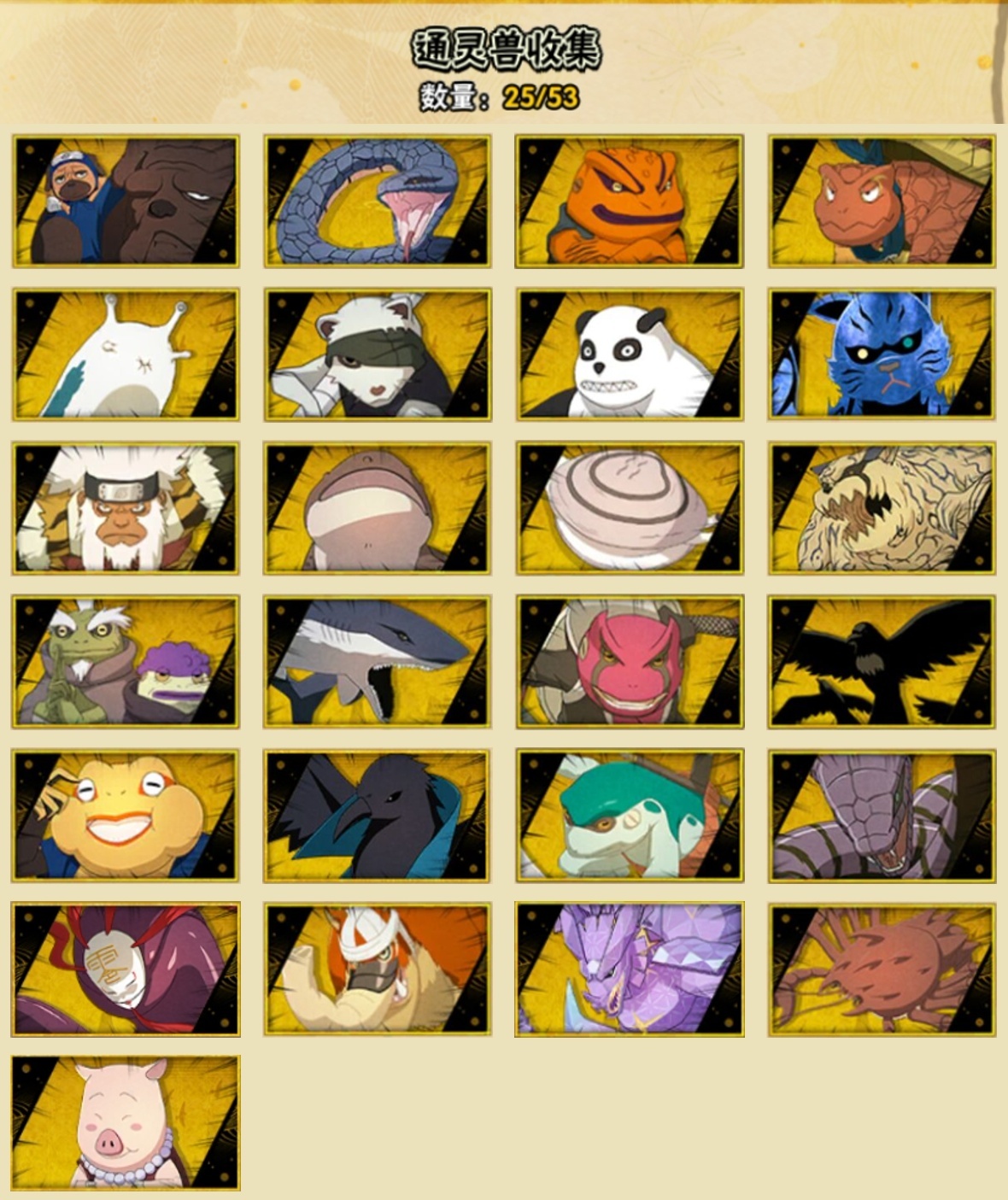Open the panda summon card
Screen dimensions: 1008x1200
tap(630, 354)
